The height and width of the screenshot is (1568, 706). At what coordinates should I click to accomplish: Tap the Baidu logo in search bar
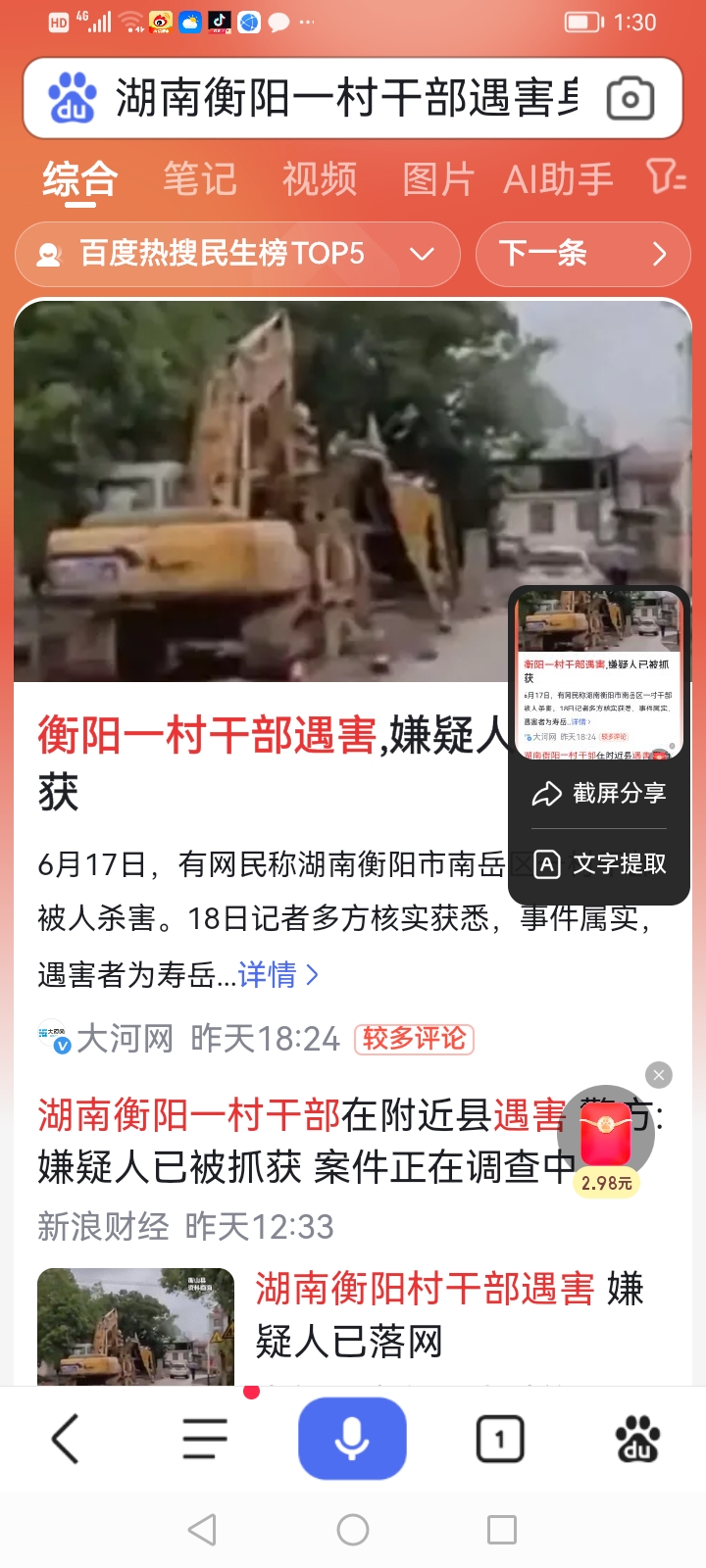74,98
